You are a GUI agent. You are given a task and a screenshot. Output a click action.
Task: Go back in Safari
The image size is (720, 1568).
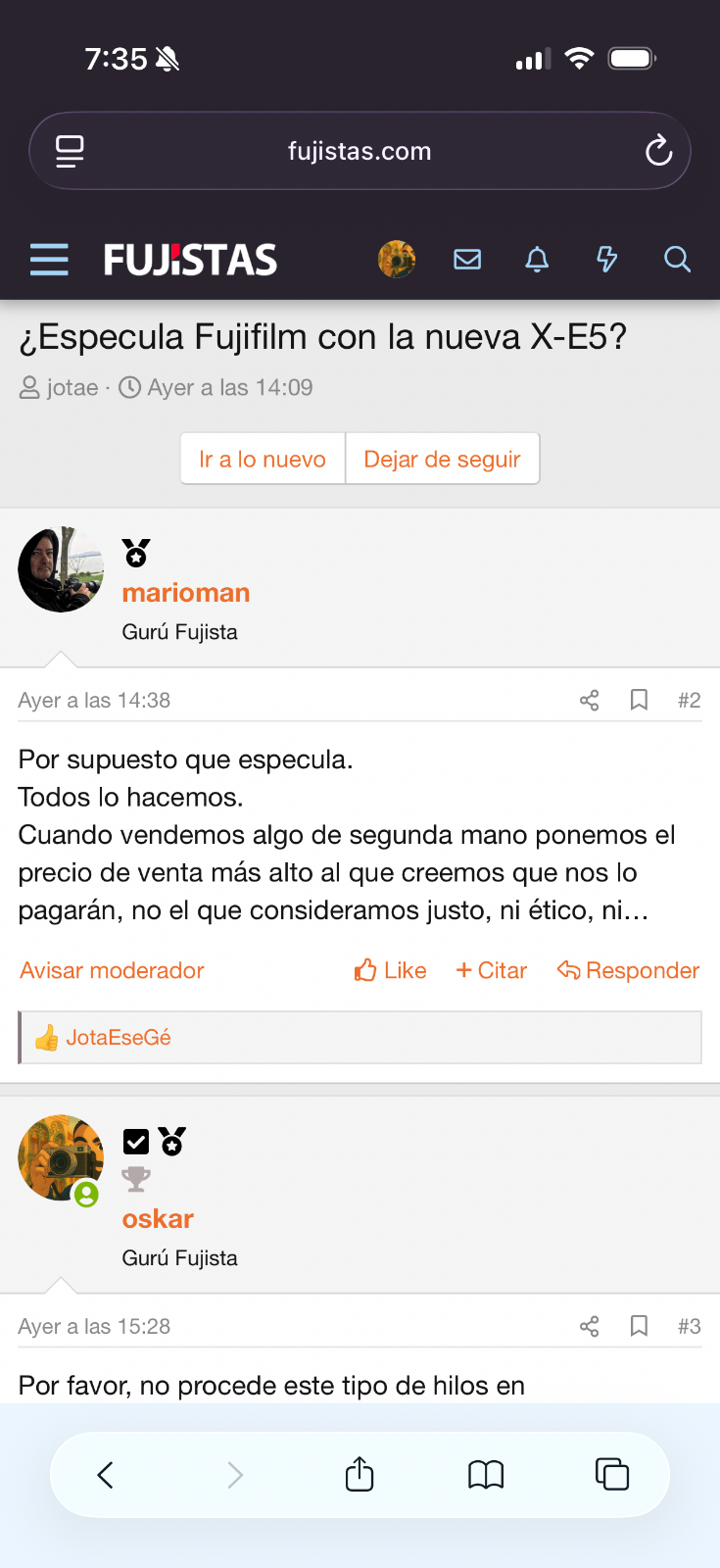[106, 1475]
